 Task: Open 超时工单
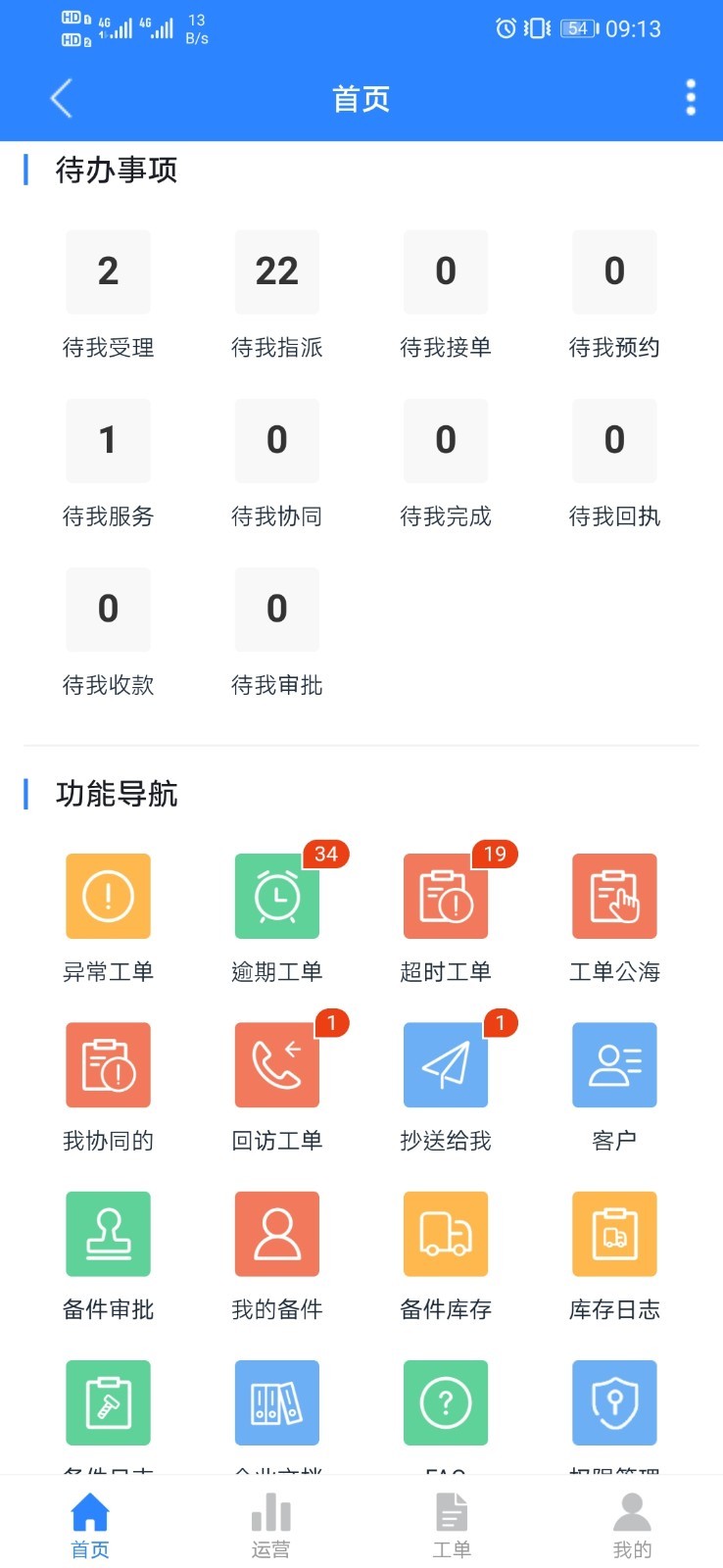pos(446,897)
